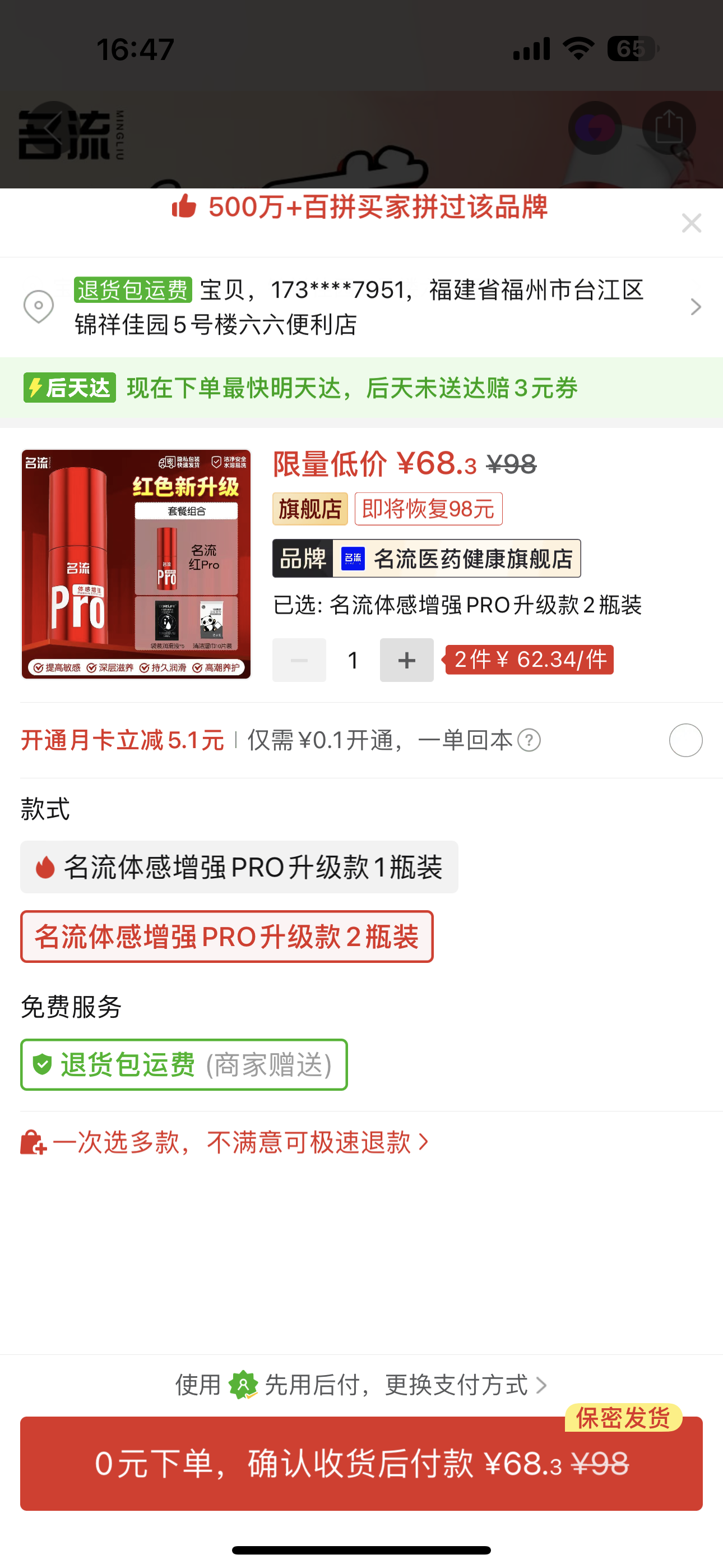Select 名流体感增强PRO升级款1瓶装 style
The width and height of the screenshot is (723, 1568).
(x=239, y=867)
